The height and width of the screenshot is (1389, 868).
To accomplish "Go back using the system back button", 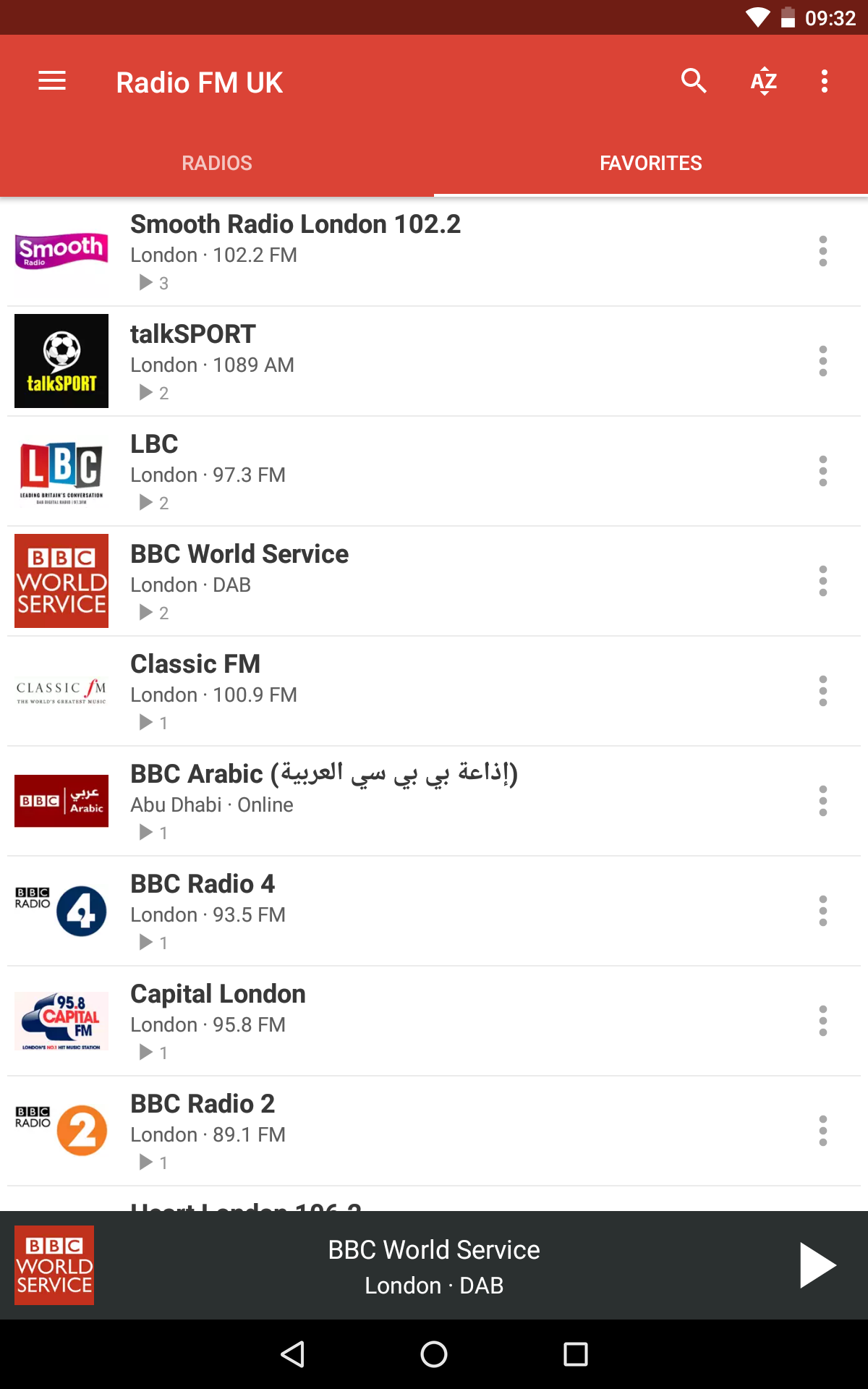I will pyautogui.click(x=292, y=1354).
